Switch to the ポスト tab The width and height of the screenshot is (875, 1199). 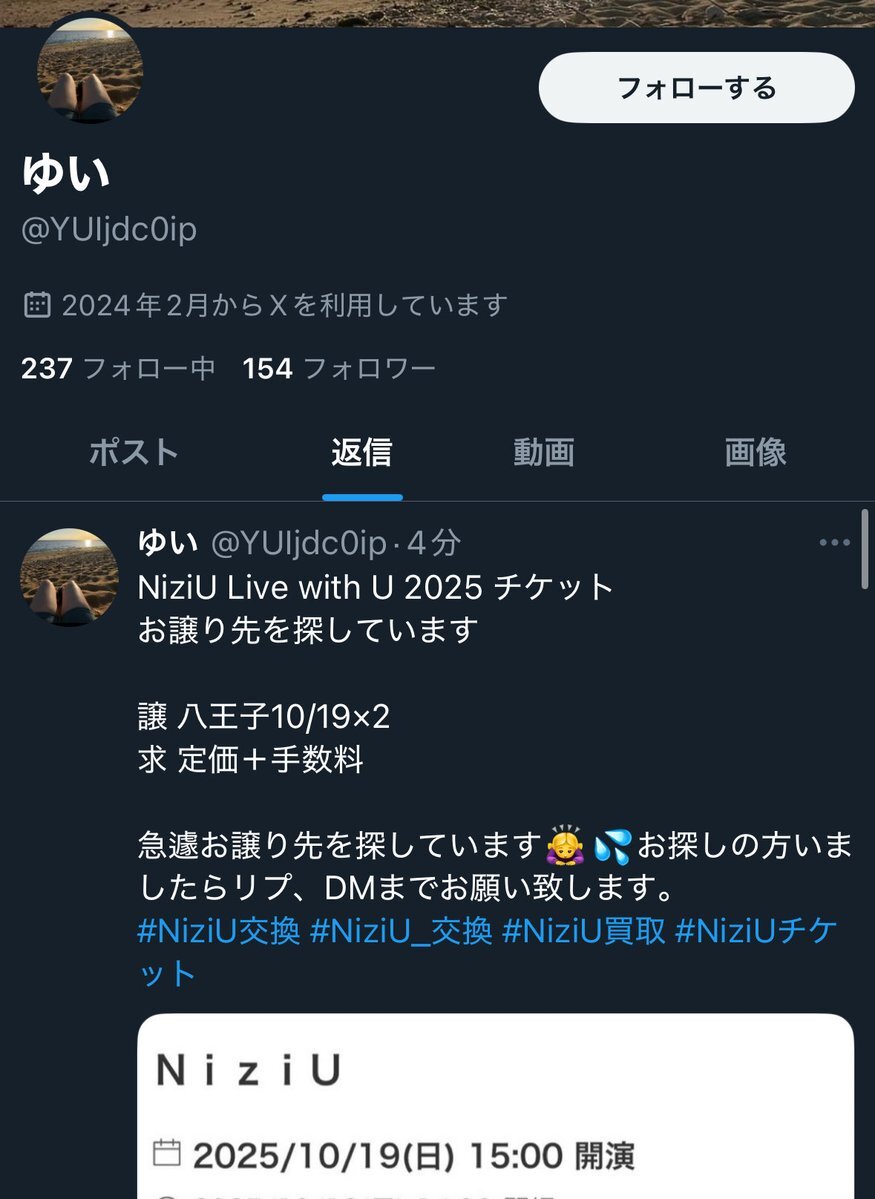pyautogui.click(x=133, y=452)
